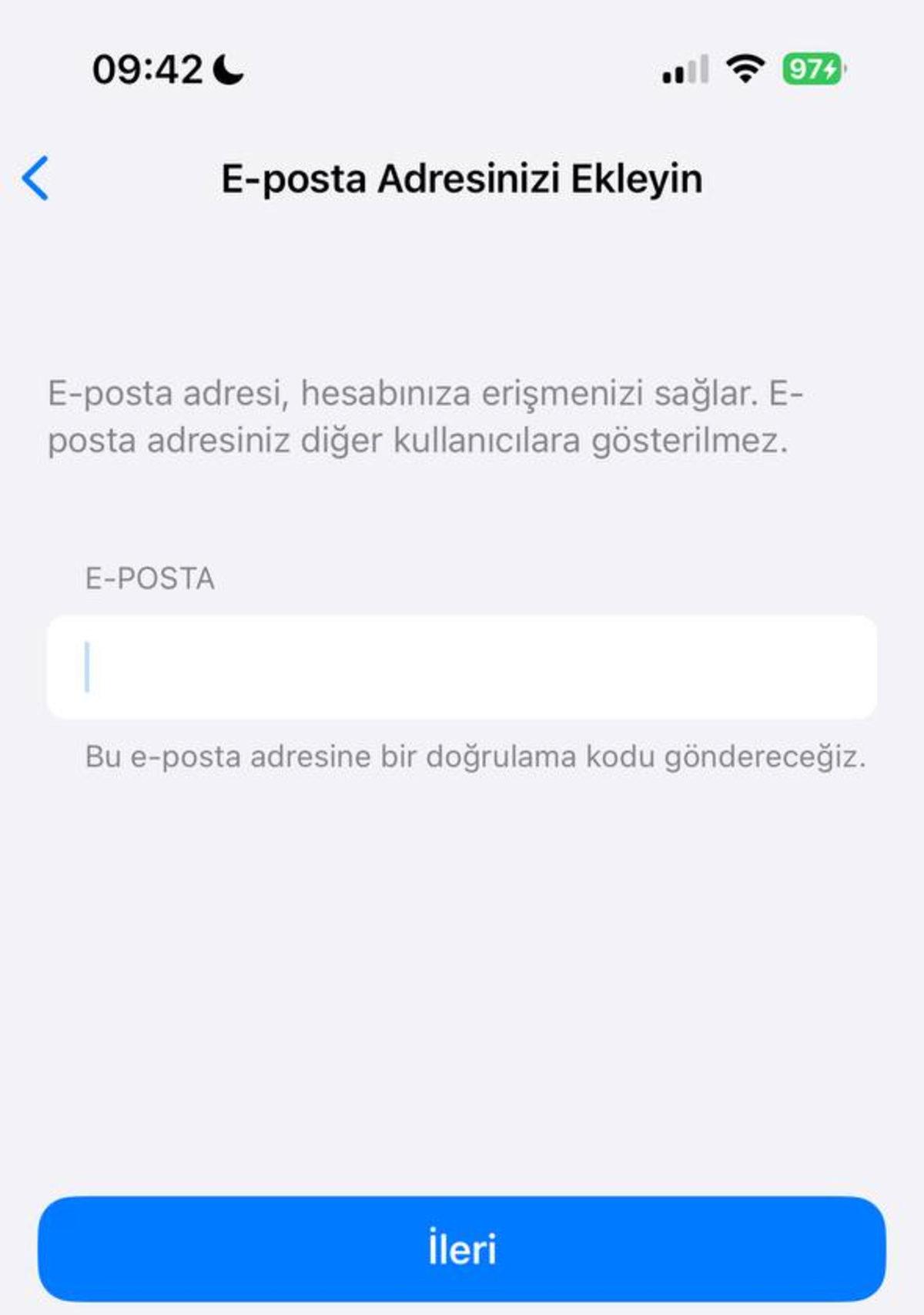Return to the previous screen via back control
The image size is (924, 1315).
tap(34, 179)
